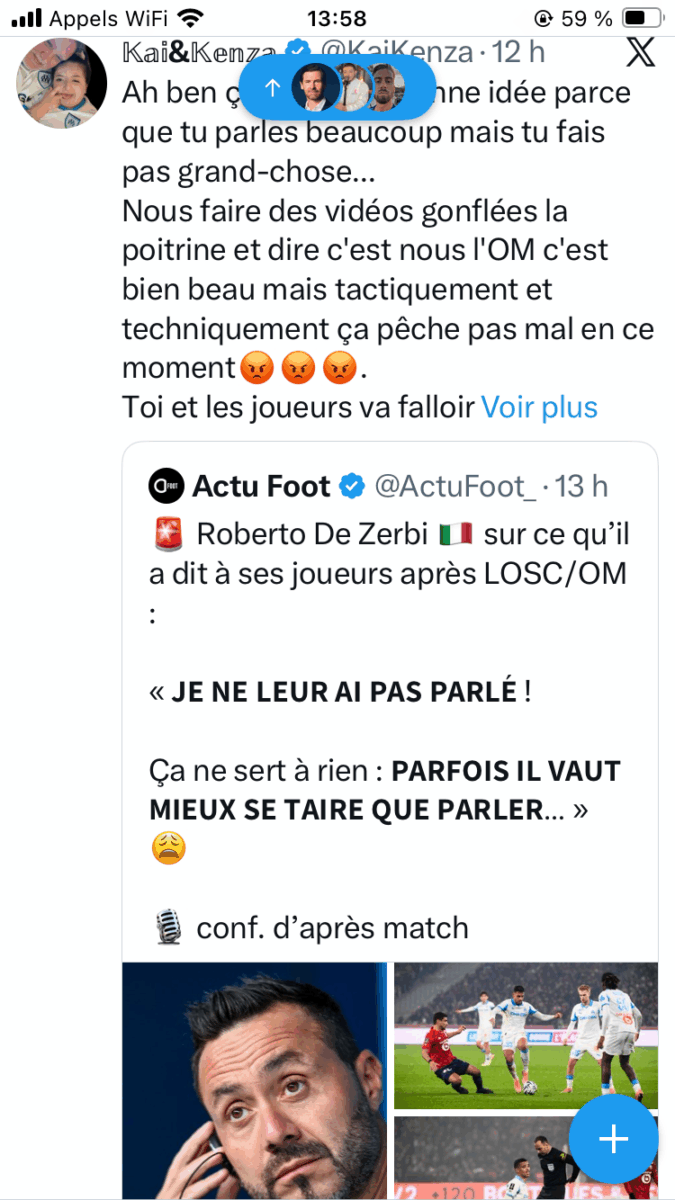This screenshot has width=675, height=1200.
Task: Open the match photo with players tackling
Action: click(526, 1035)
